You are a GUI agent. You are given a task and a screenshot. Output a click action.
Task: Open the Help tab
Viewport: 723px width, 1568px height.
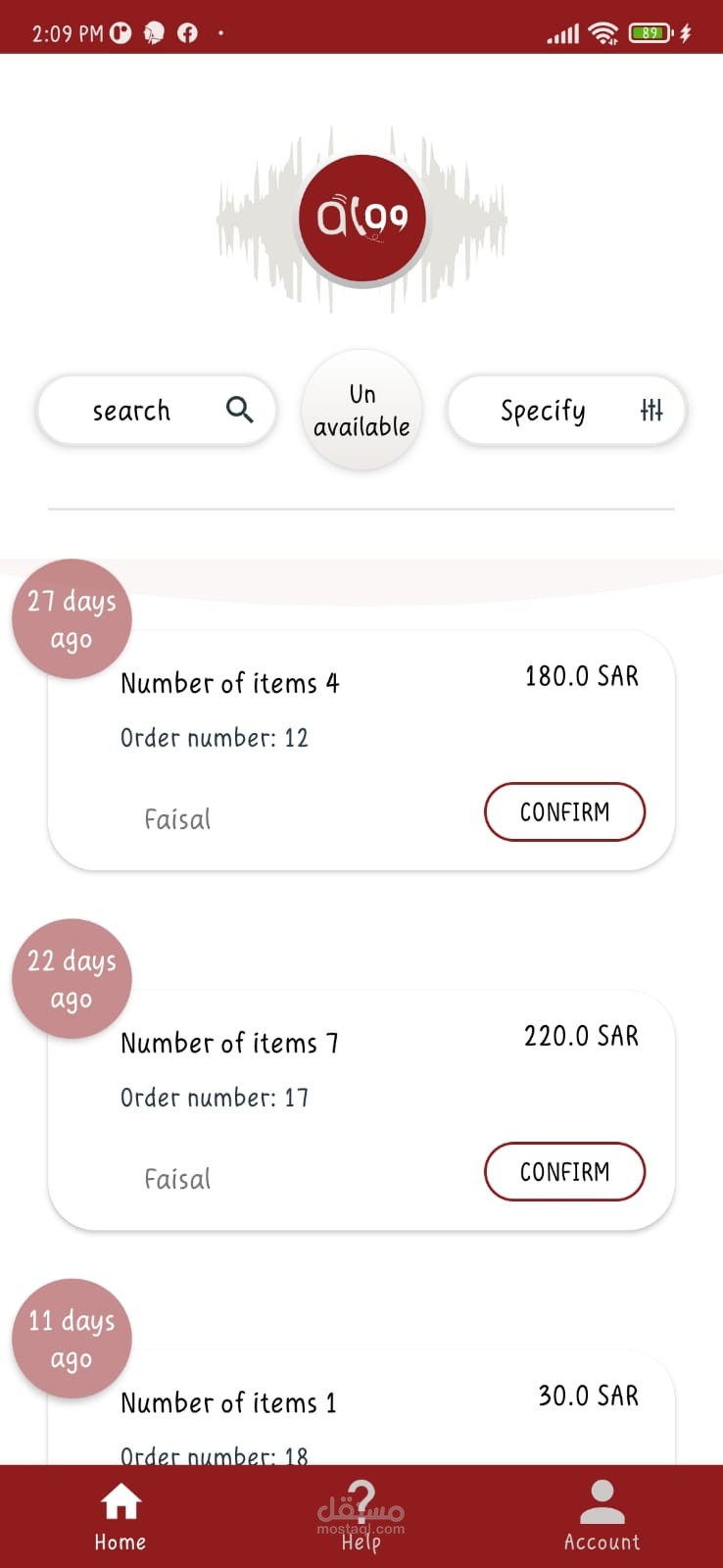[x=361, y=1516]
